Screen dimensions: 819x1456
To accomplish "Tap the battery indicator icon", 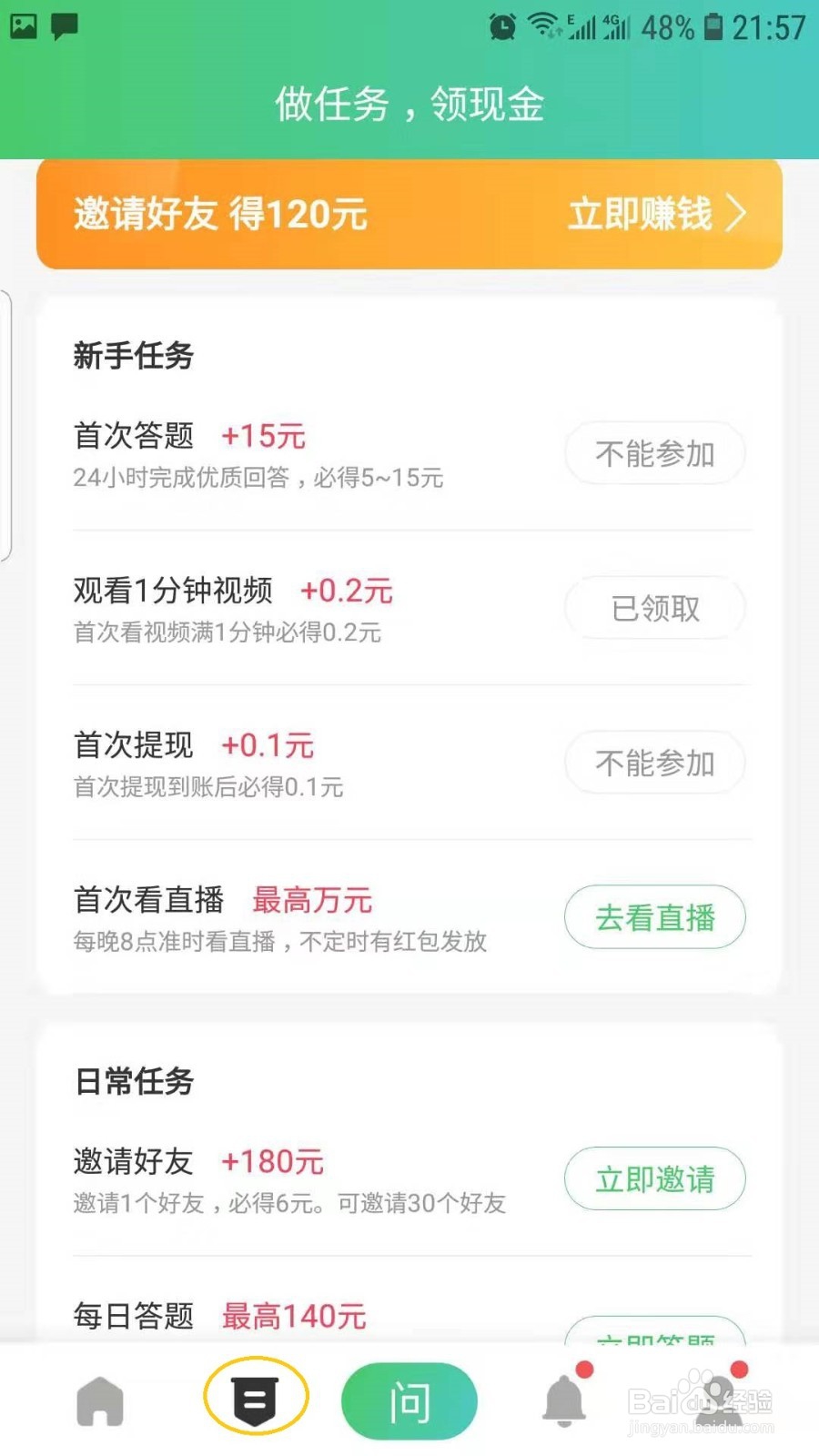I will tap(712, 27).
